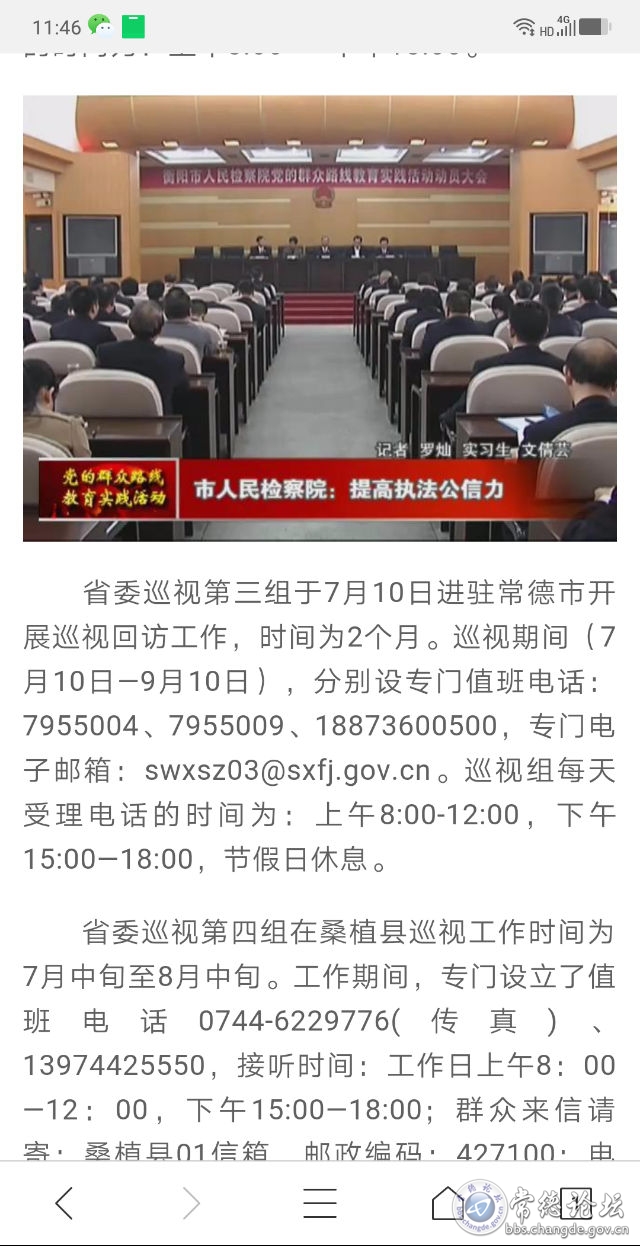Go to the browser home page
This screenshot has height=1246, width=640.
pyautogui.click(x=447, y=1203)
